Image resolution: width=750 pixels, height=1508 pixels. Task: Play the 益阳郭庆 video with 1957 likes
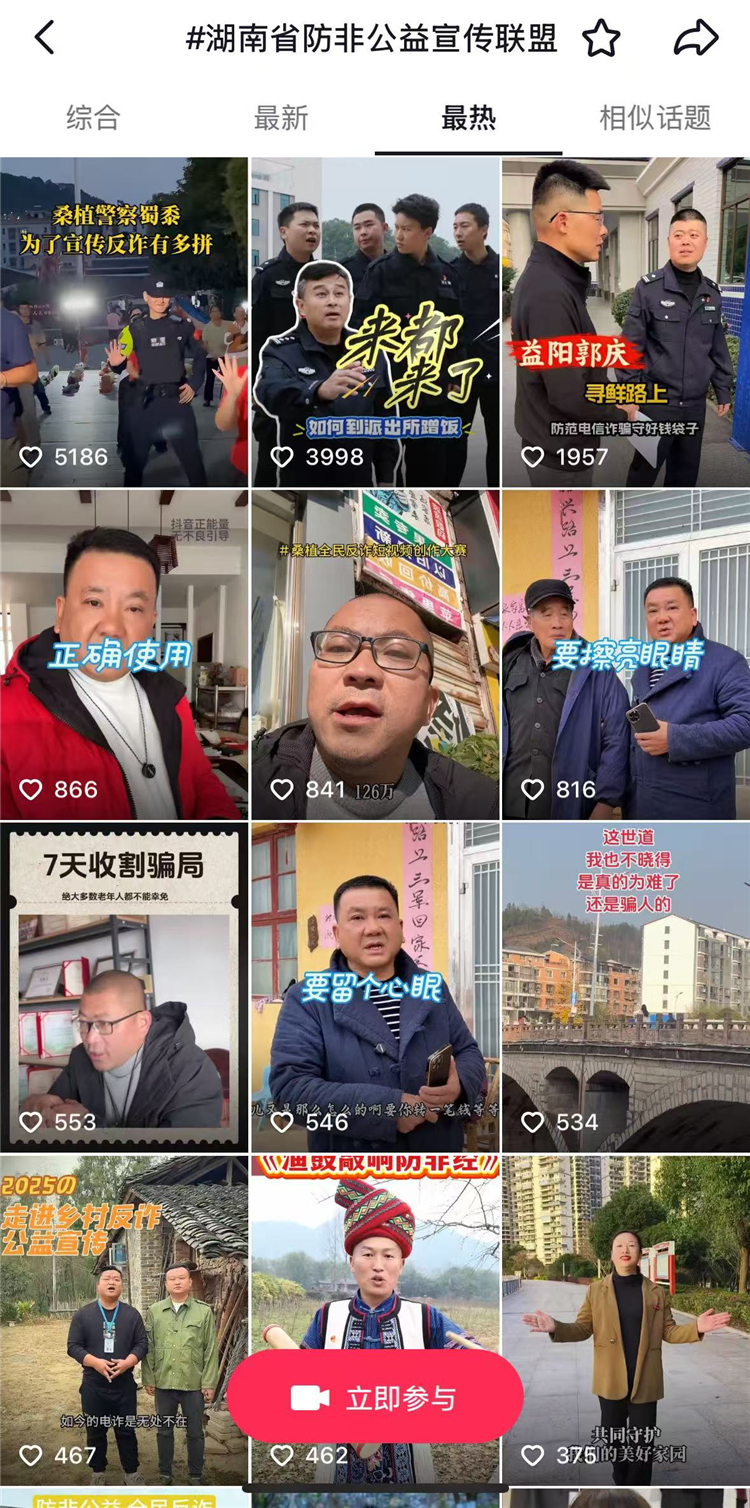[626, 320]
